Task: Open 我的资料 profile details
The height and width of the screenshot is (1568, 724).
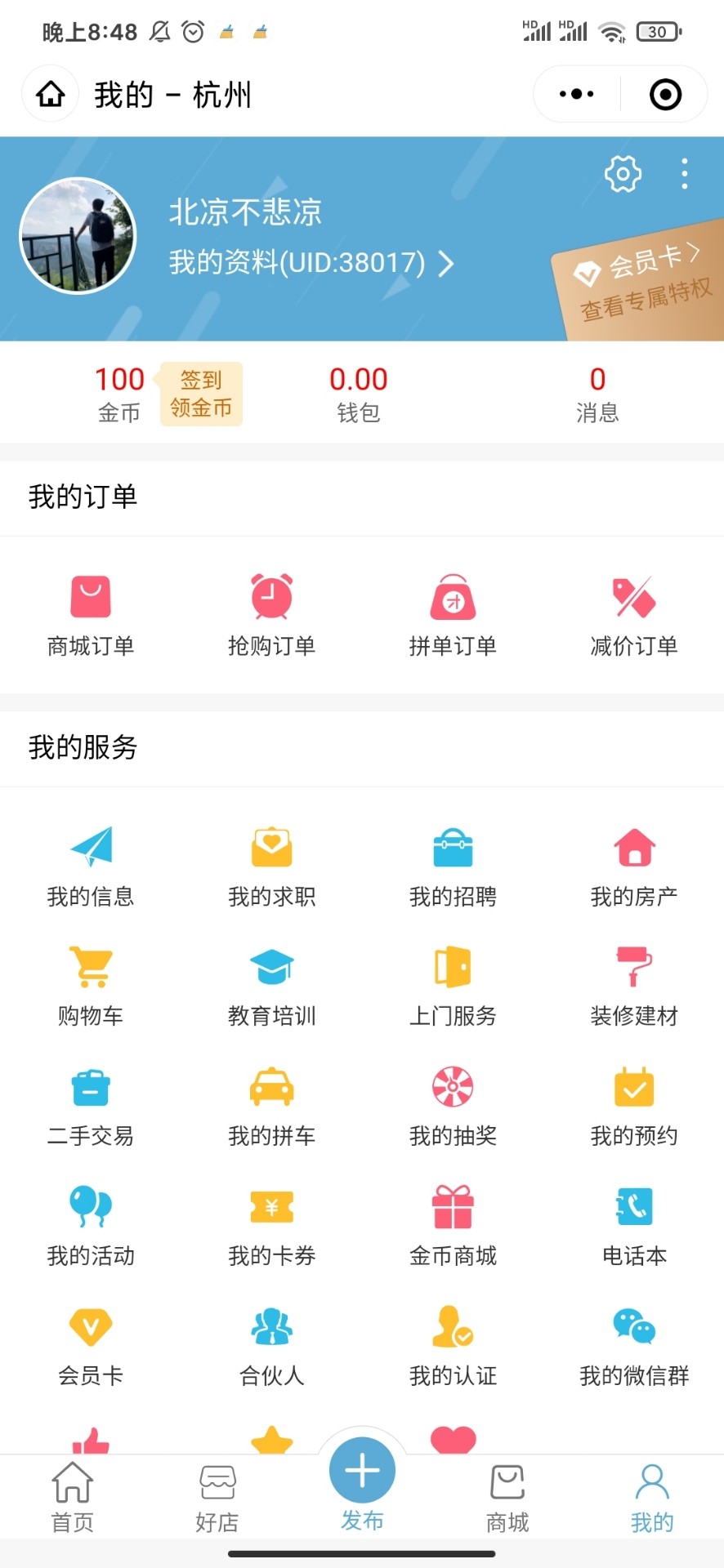Action: (311, 263)
